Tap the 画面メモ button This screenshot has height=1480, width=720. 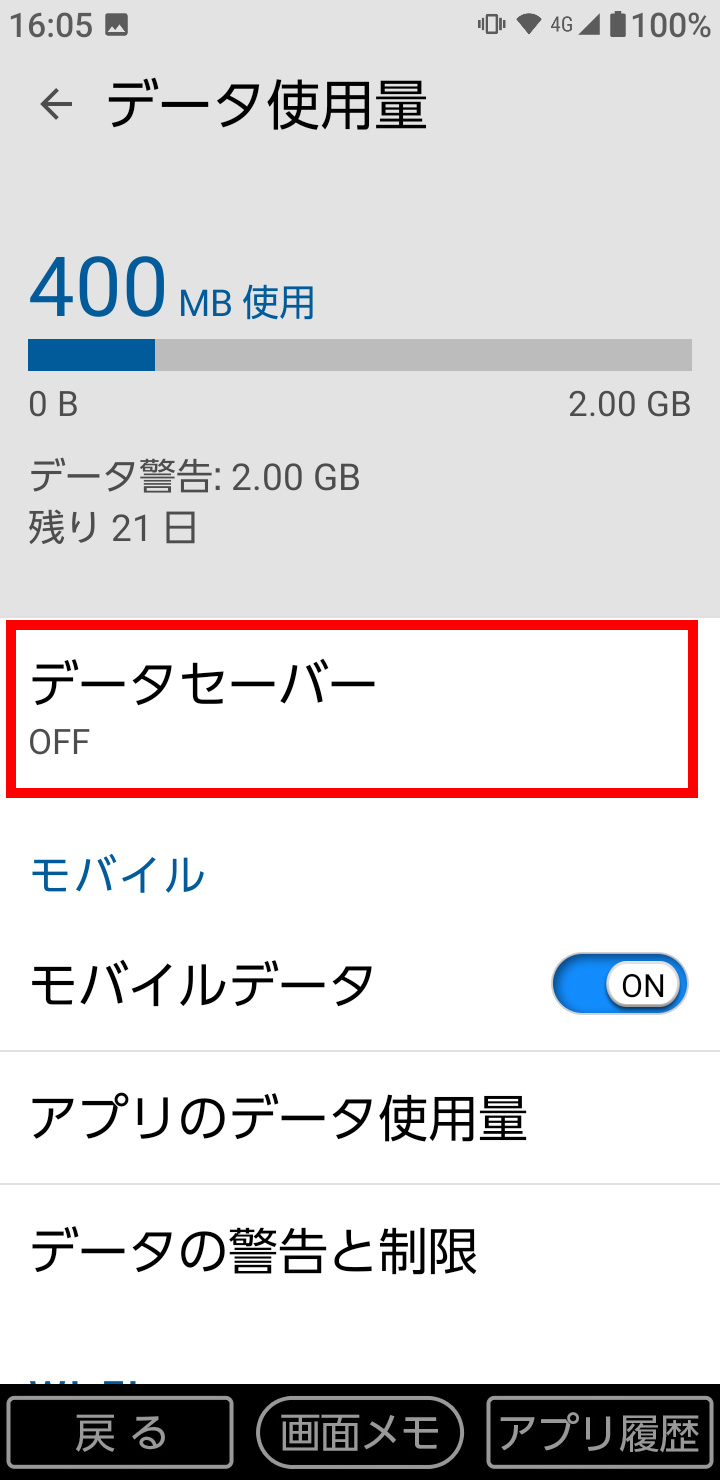[360, 1433]
